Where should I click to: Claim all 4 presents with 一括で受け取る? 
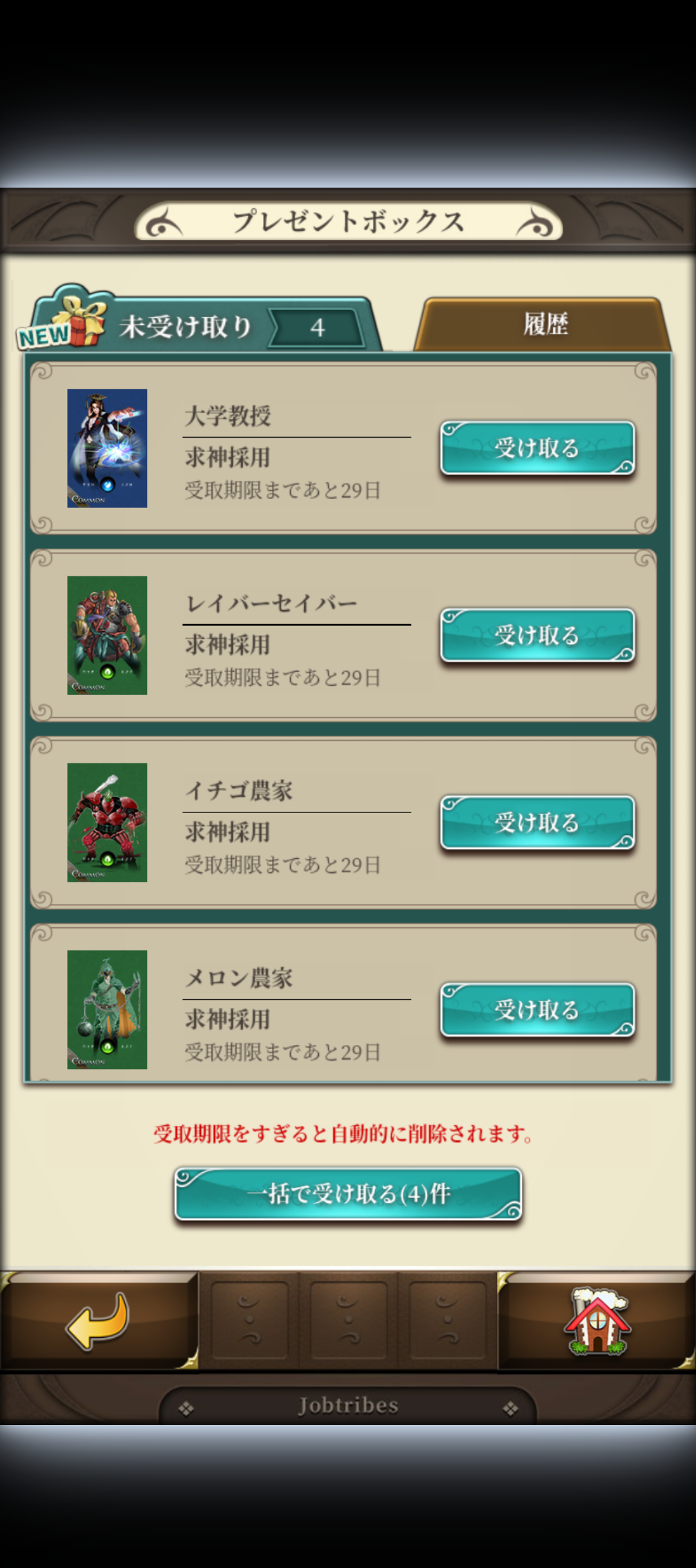pyautogui.click(x=348, y=1194)
